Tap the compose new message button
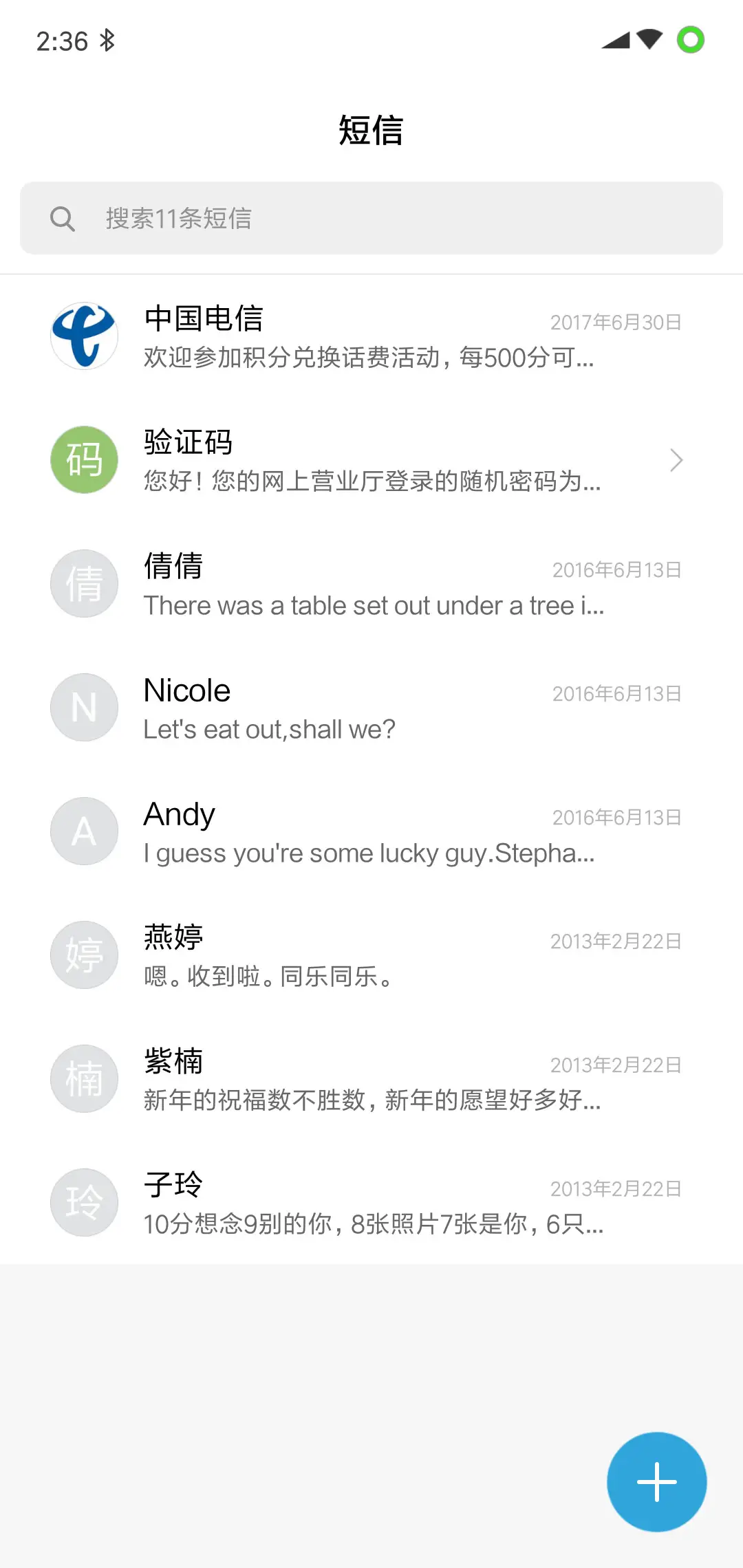This screenshot has width=743, height=1568. (x=656, y=1482)
